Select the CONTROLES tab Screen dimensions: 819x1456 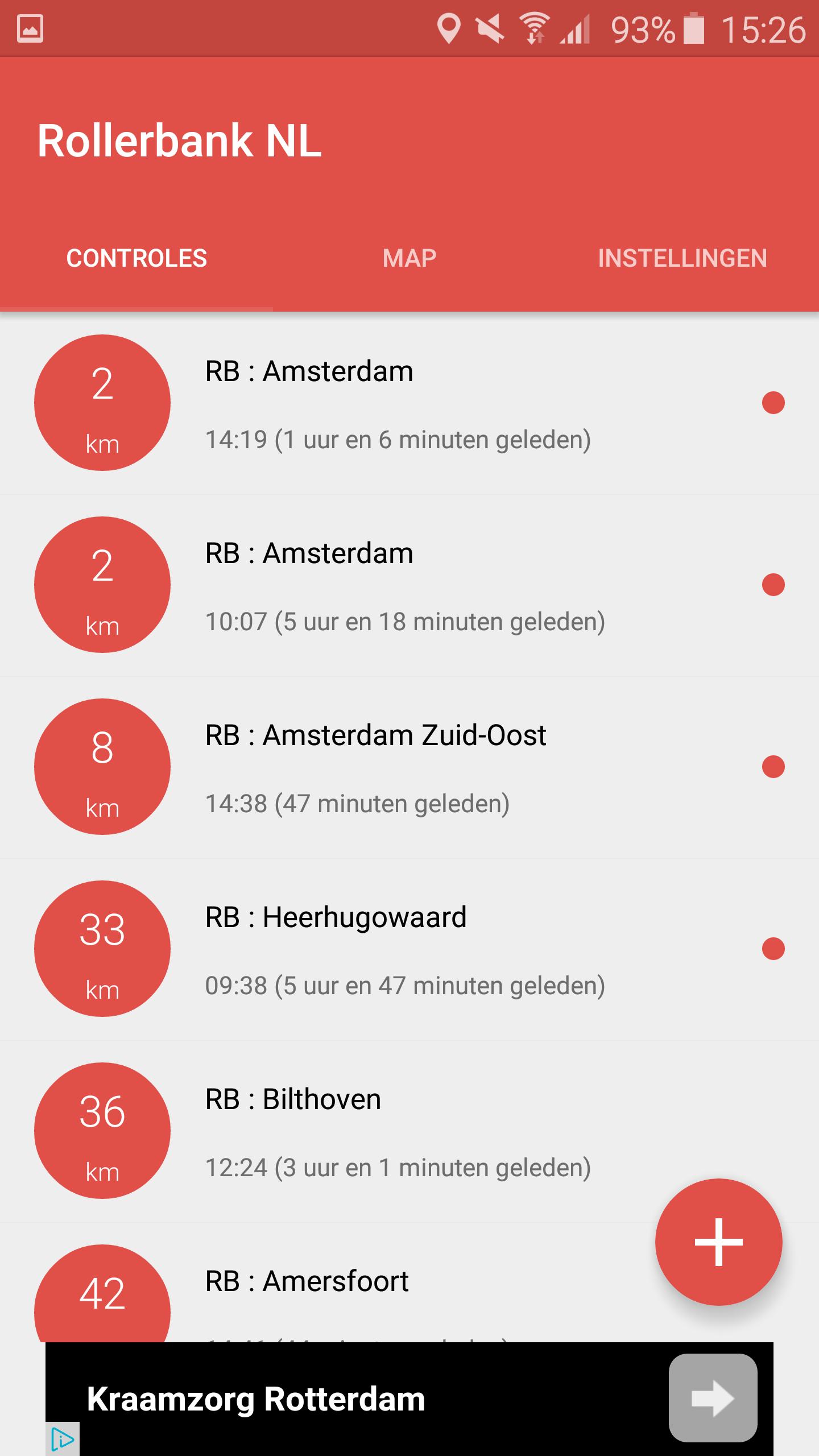pyautogui.click(x=136, y=258)
